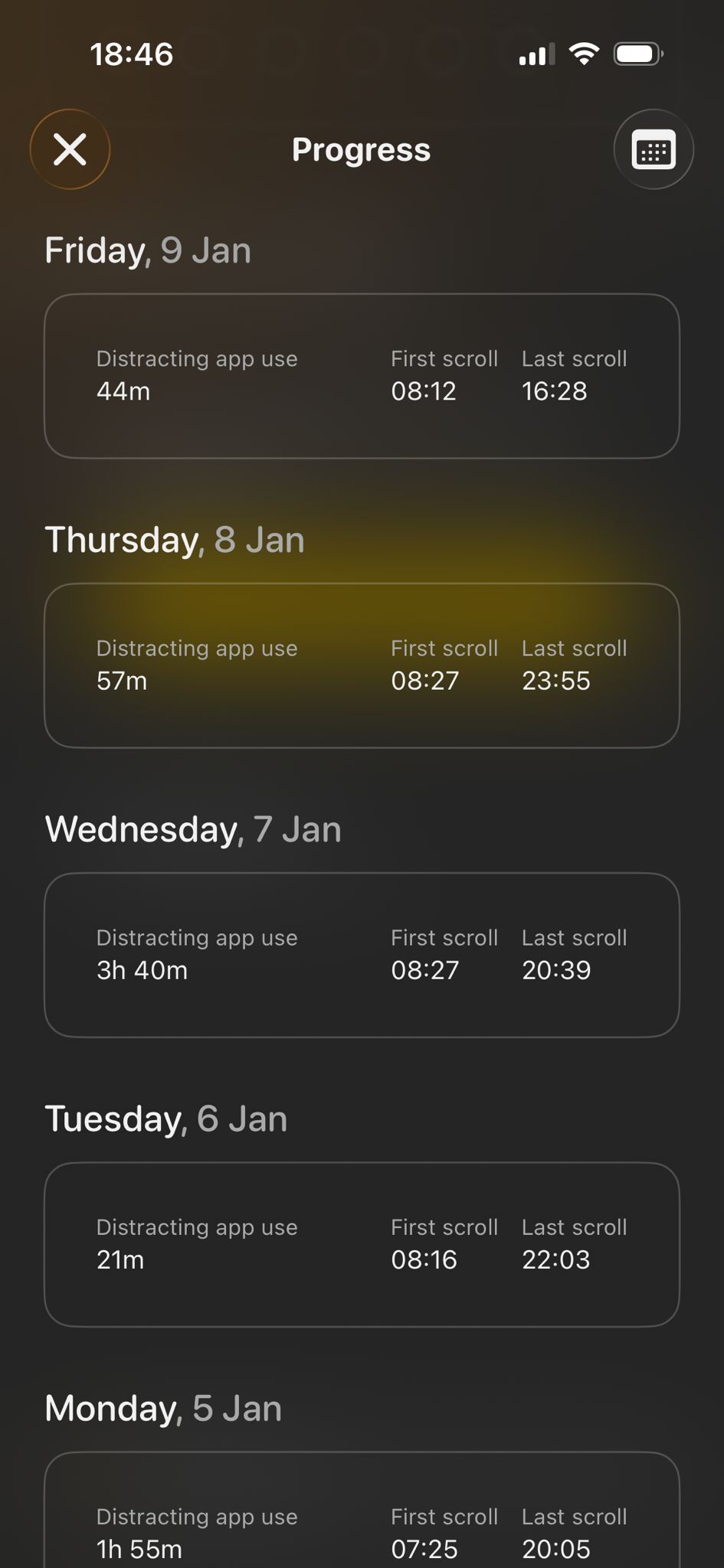Screen dimensions: 724x1568
Task: Show Tuesday 6 Jan usage card
Action: click(x=362, y=1244)
